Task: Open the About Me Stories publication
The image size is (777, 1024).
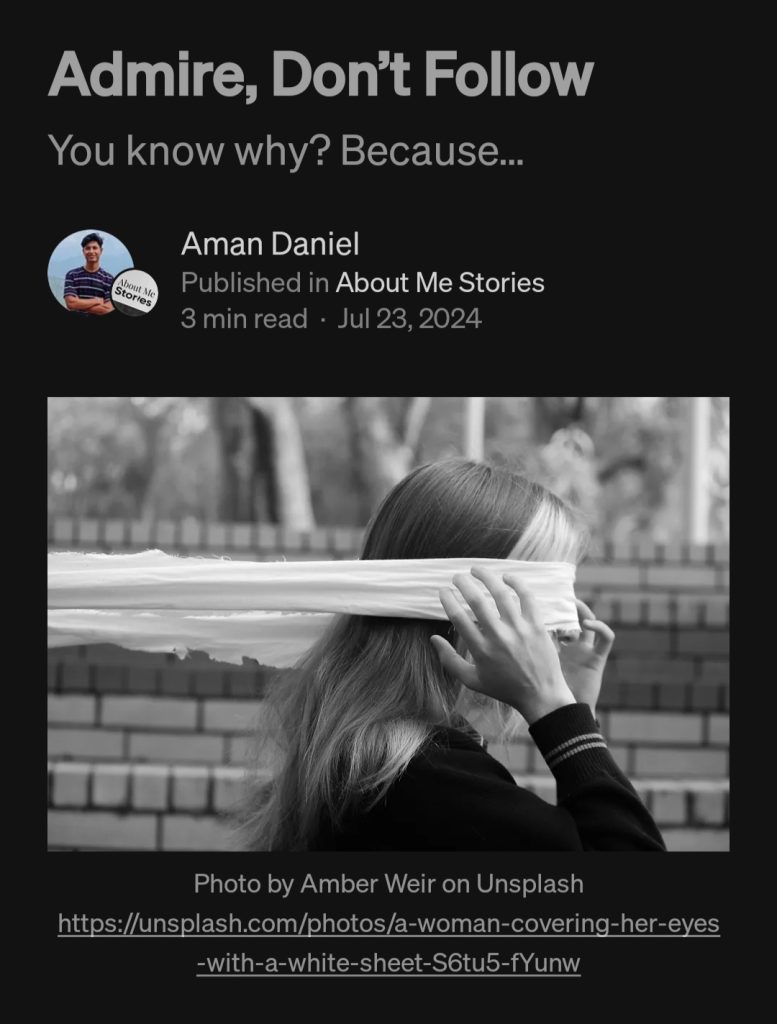Action: (x=440, y=283)
